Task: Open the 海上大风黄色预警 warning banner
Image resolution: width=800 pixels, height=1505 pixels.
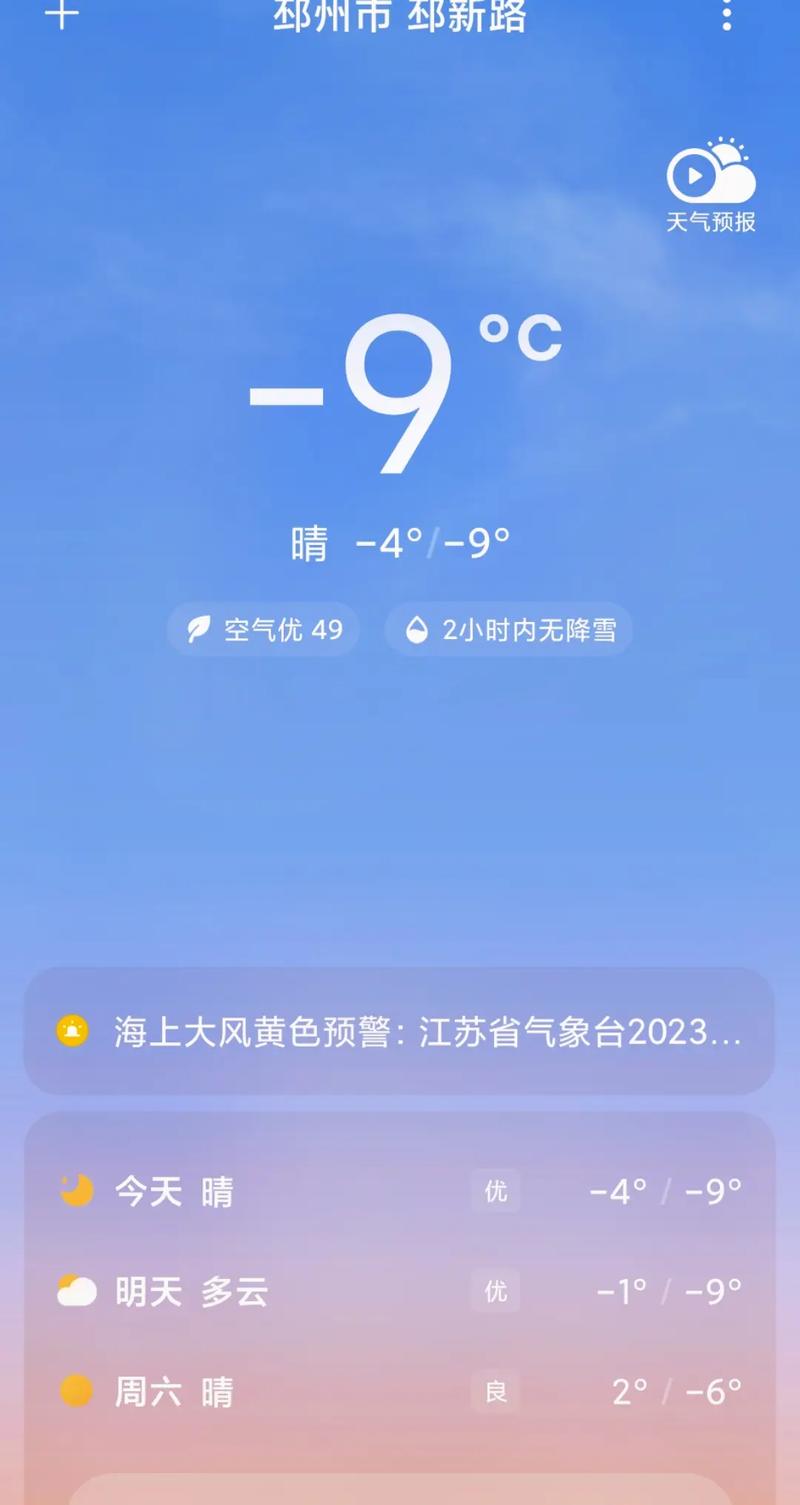Action: (x=400, y=1031)
